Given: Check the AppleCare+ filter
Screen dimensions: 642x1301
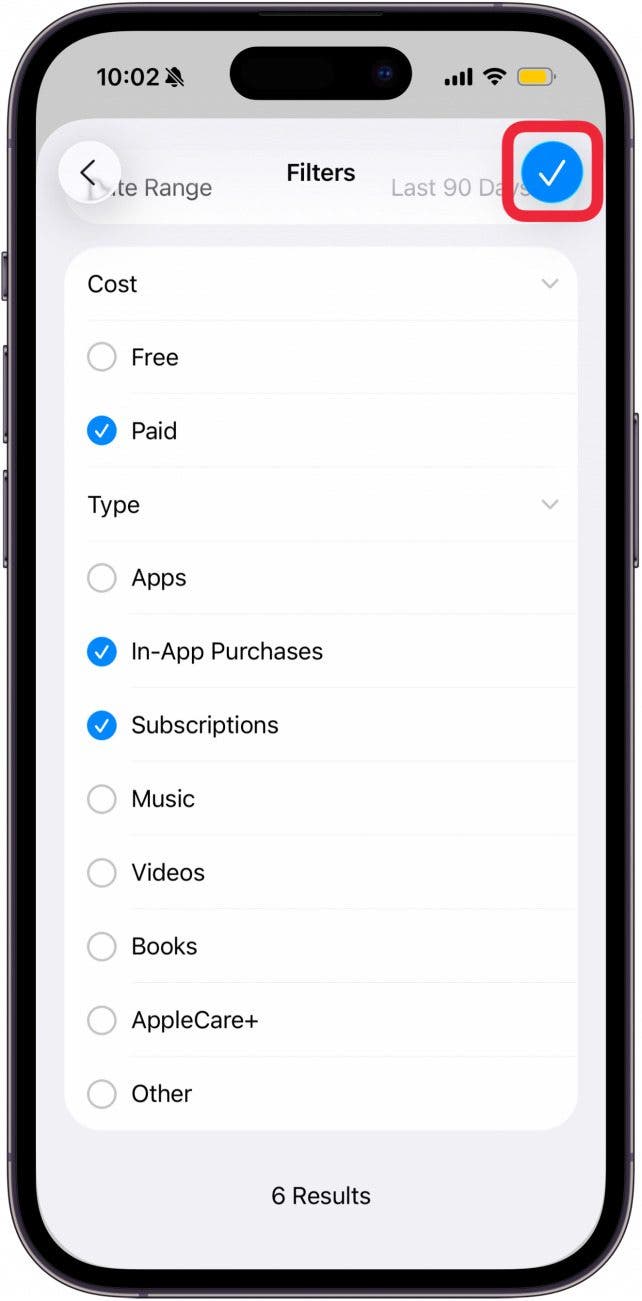Looking at the screenshot, I should pyautogui.click(x=102, y=1020).
